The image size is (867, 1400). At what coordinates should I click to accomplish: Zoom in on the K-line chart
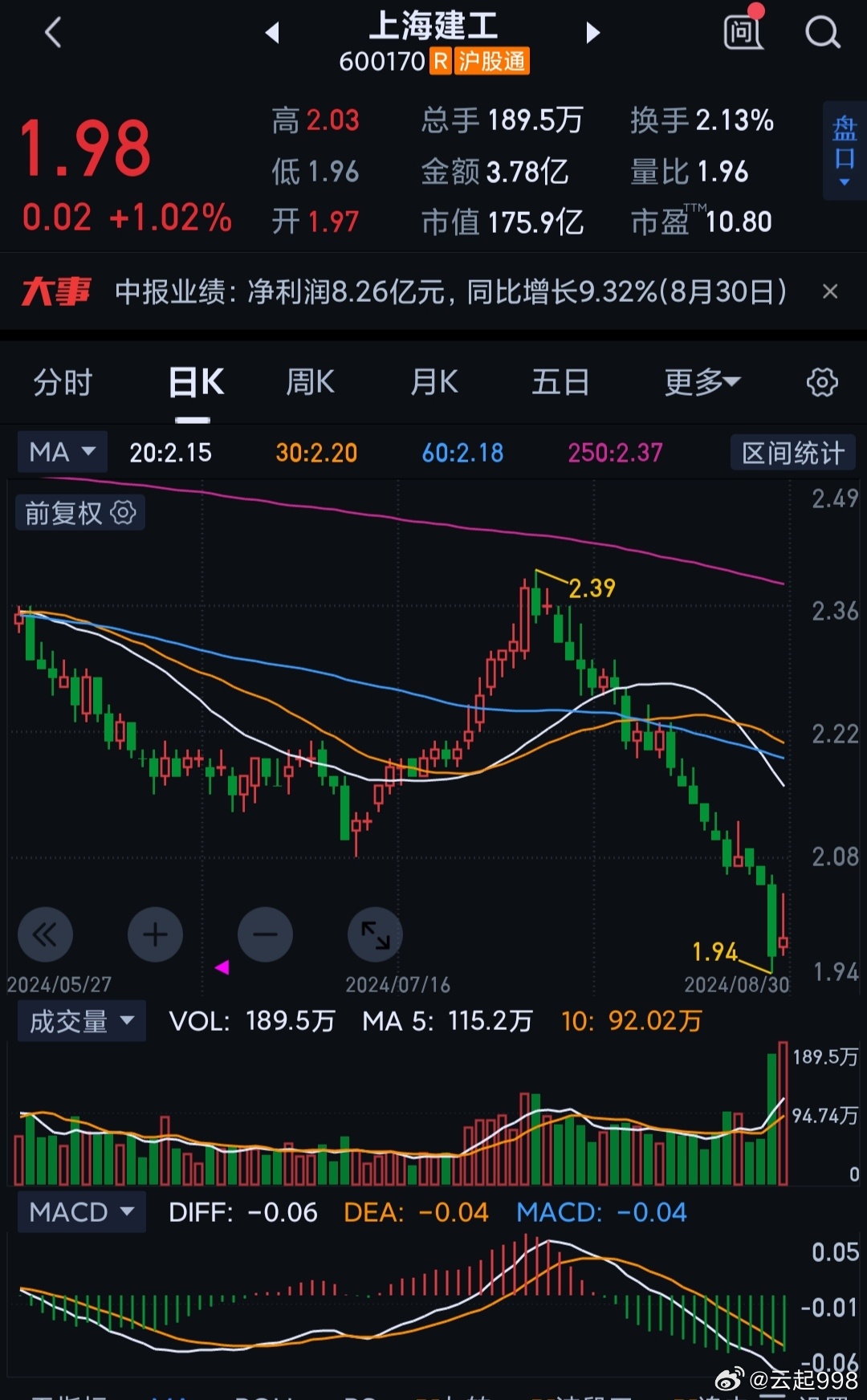[155, 934]
